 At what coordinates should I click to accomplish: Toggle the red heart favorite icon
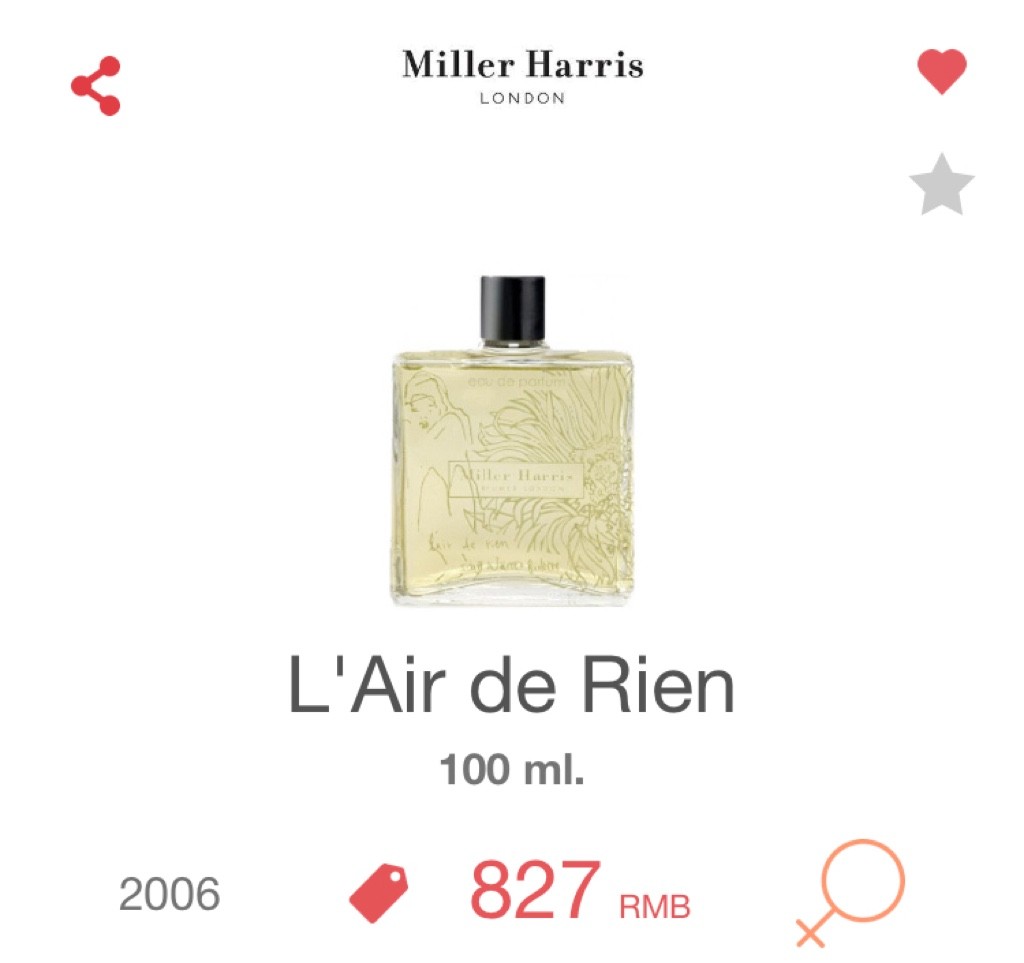tap(942, 71)
